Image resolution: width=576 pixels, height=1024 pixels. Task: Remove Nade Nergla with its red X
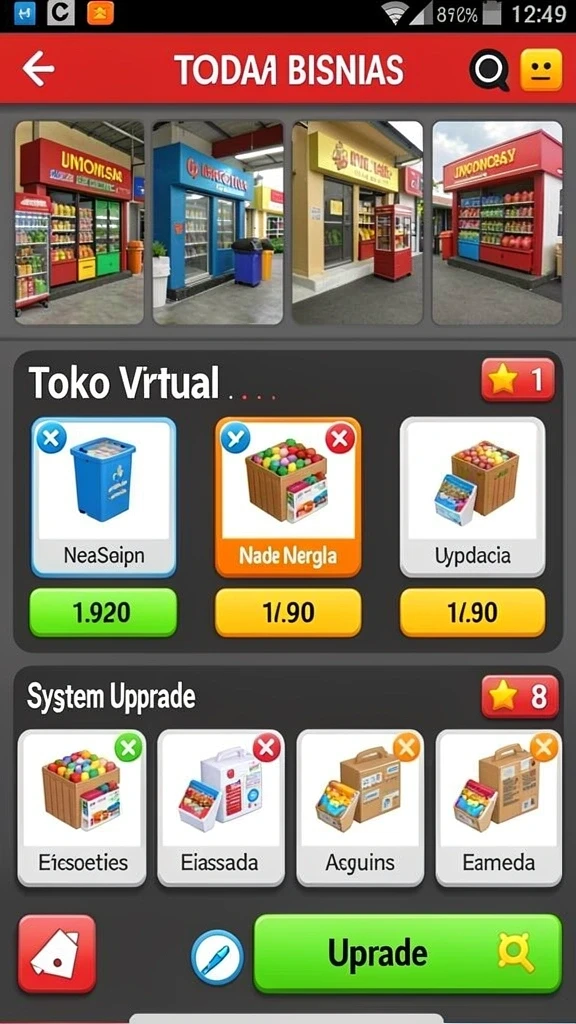[340, 438]
